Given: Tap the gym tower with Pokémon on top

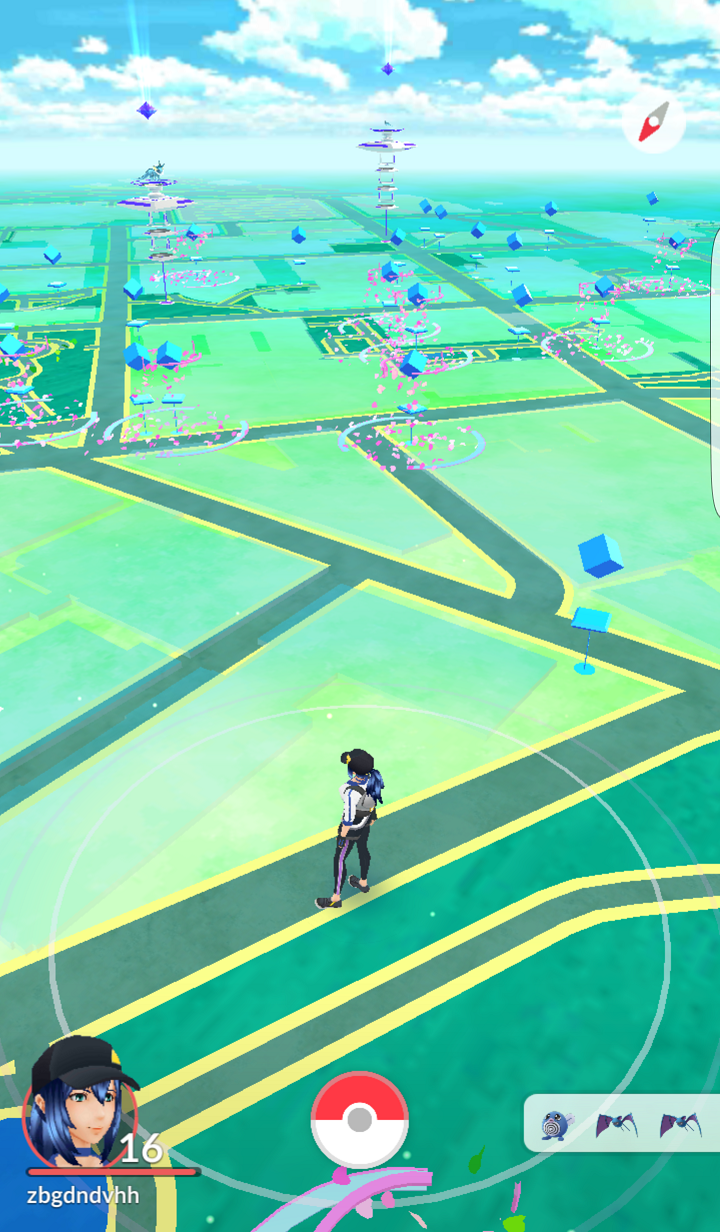Looking at the screenshot, I should (155, 230).
